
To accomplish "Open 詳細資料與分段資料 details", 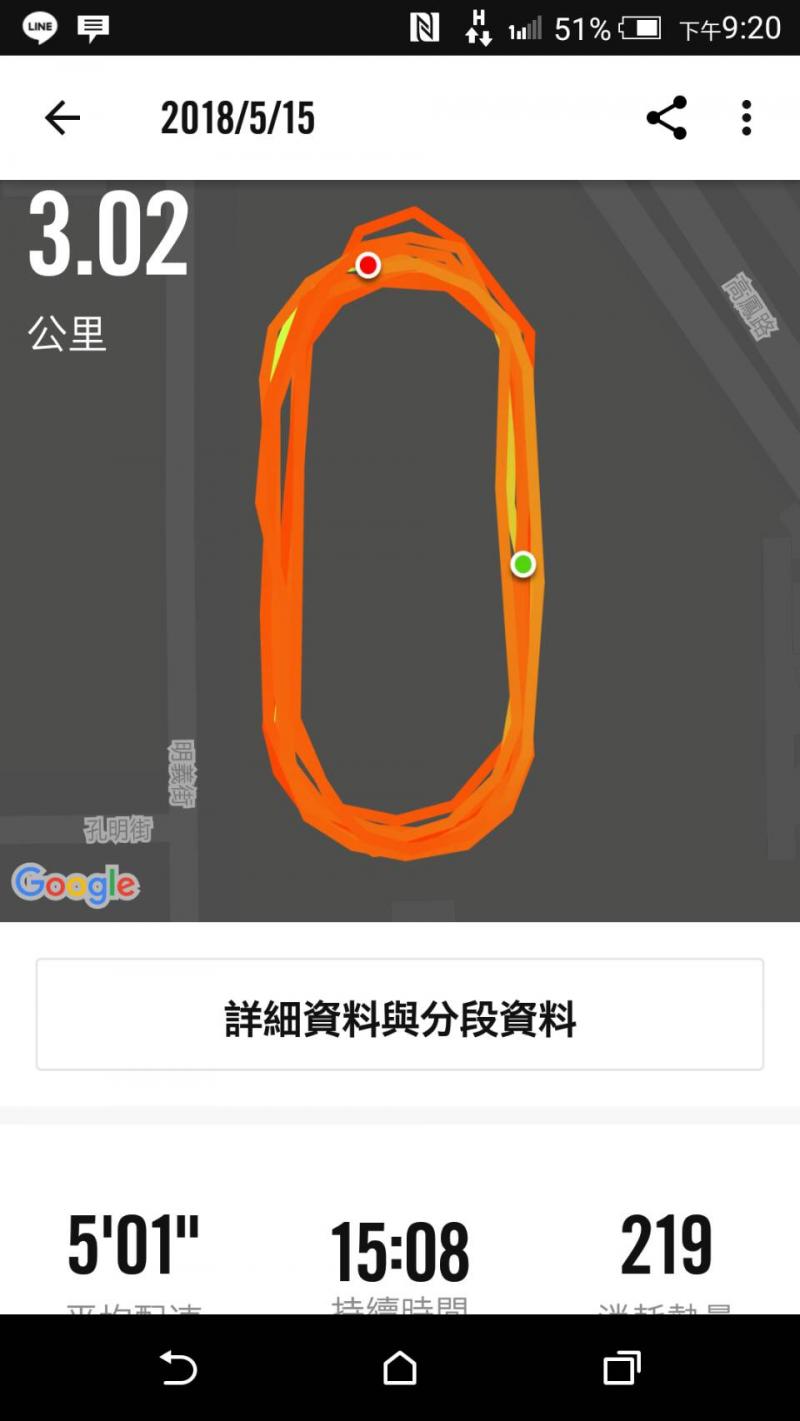I will coord(400,1015).
